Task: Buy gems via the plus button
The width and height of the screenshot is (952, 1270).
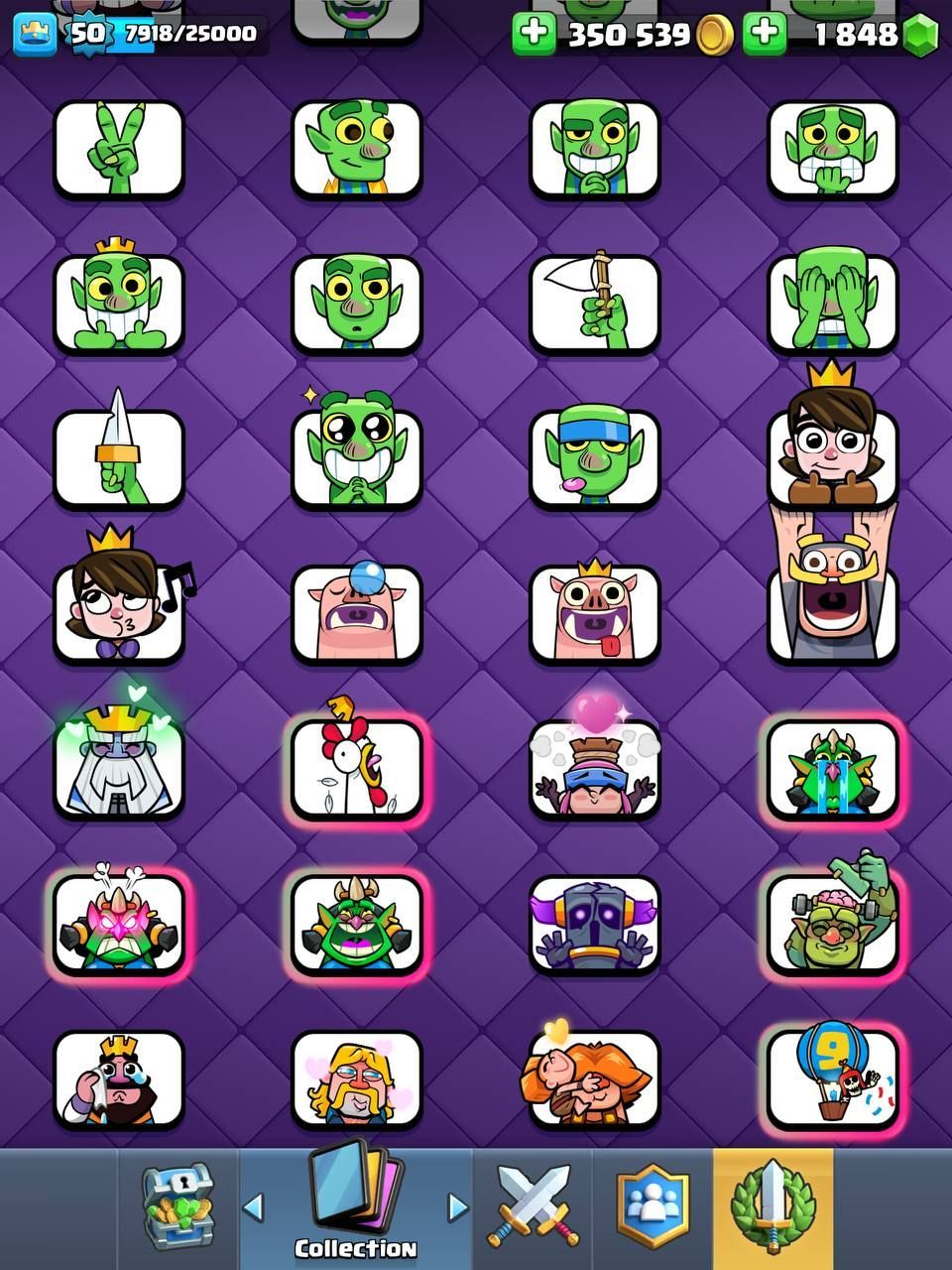Action: point(765,34)
